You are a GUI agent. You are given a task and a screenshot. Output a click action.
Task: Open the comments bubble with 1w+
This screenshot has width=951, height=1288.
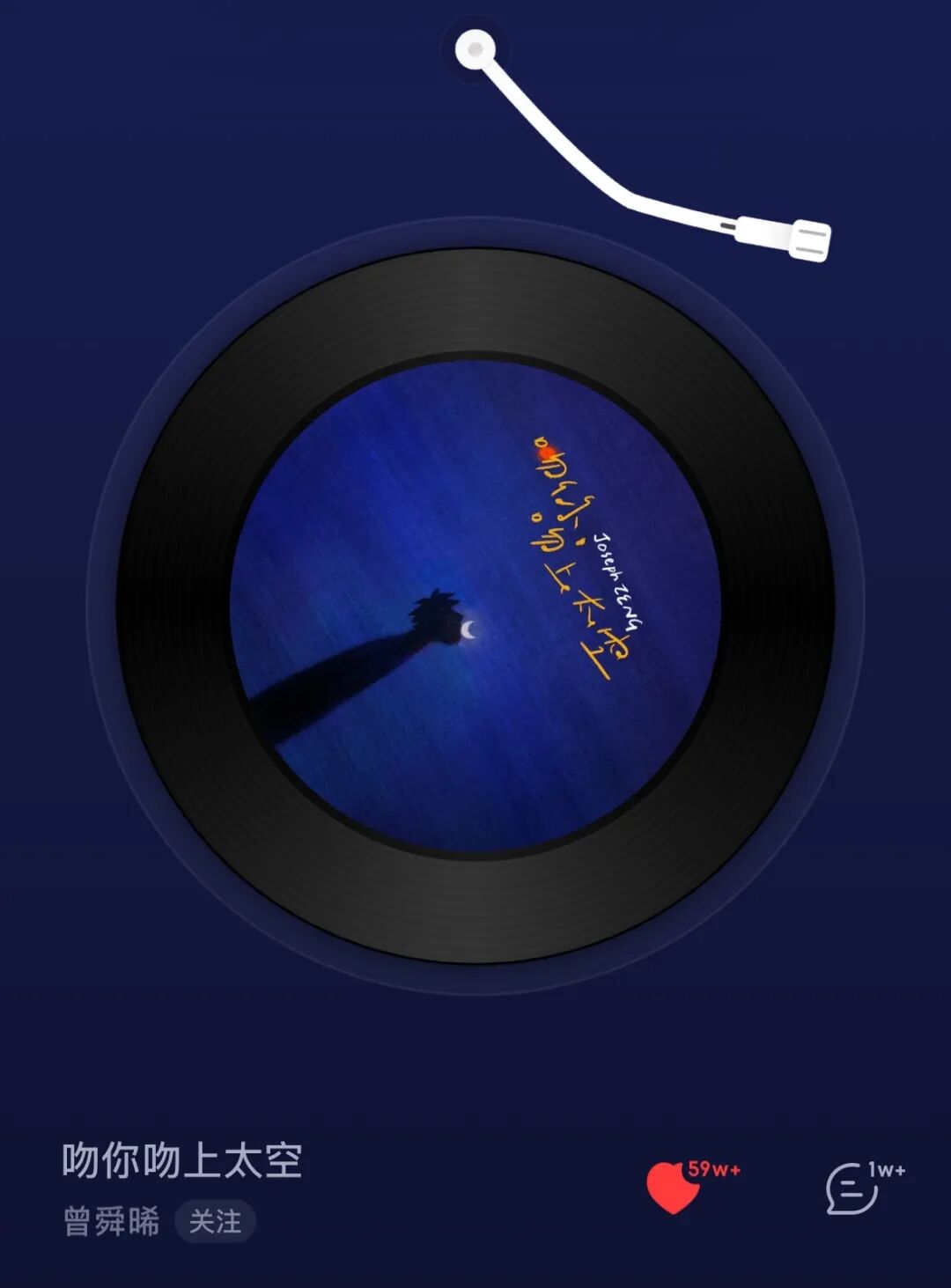coord(851,1189)
